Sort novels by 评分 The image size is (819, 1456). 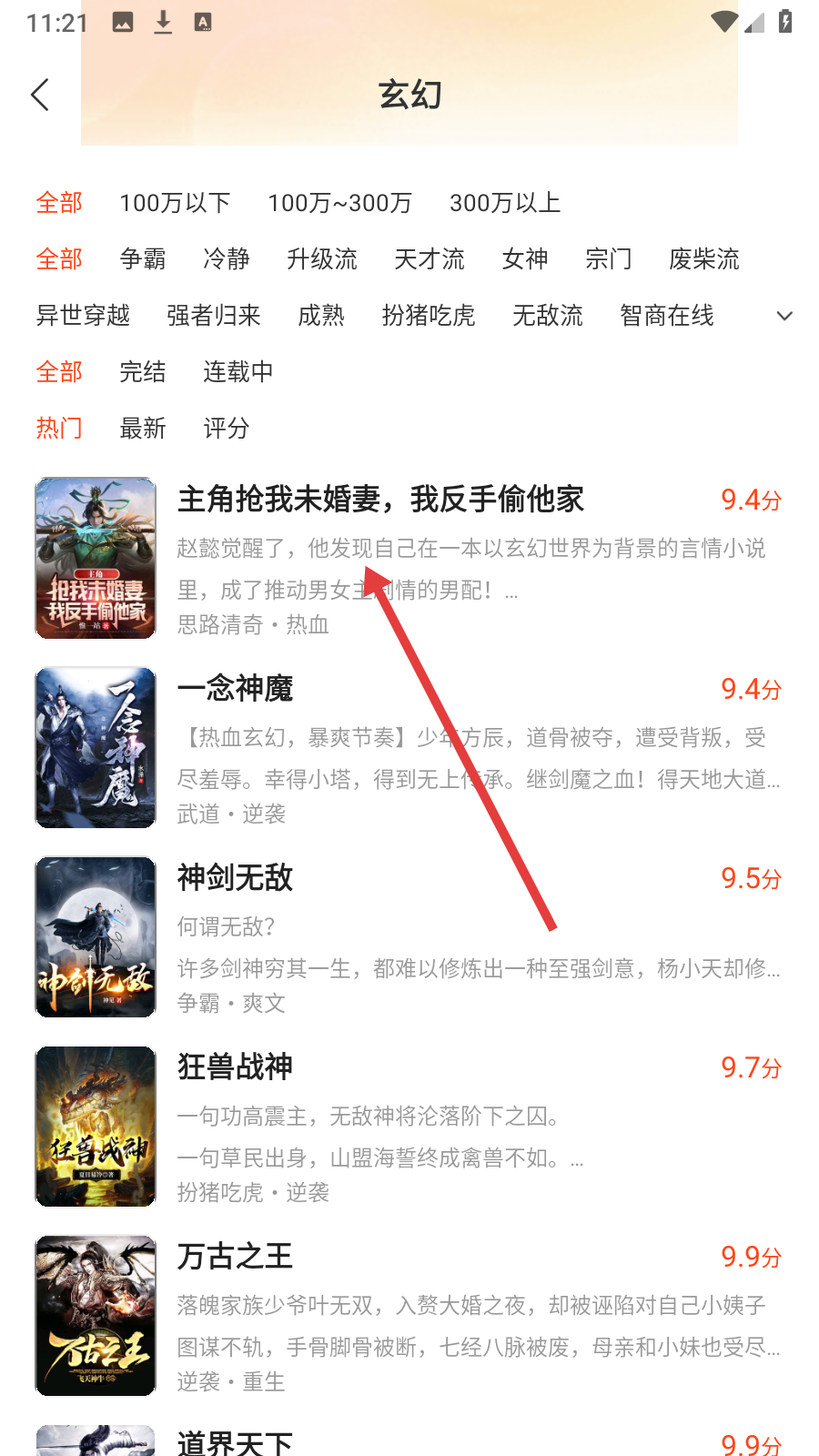tap(226, 429)
